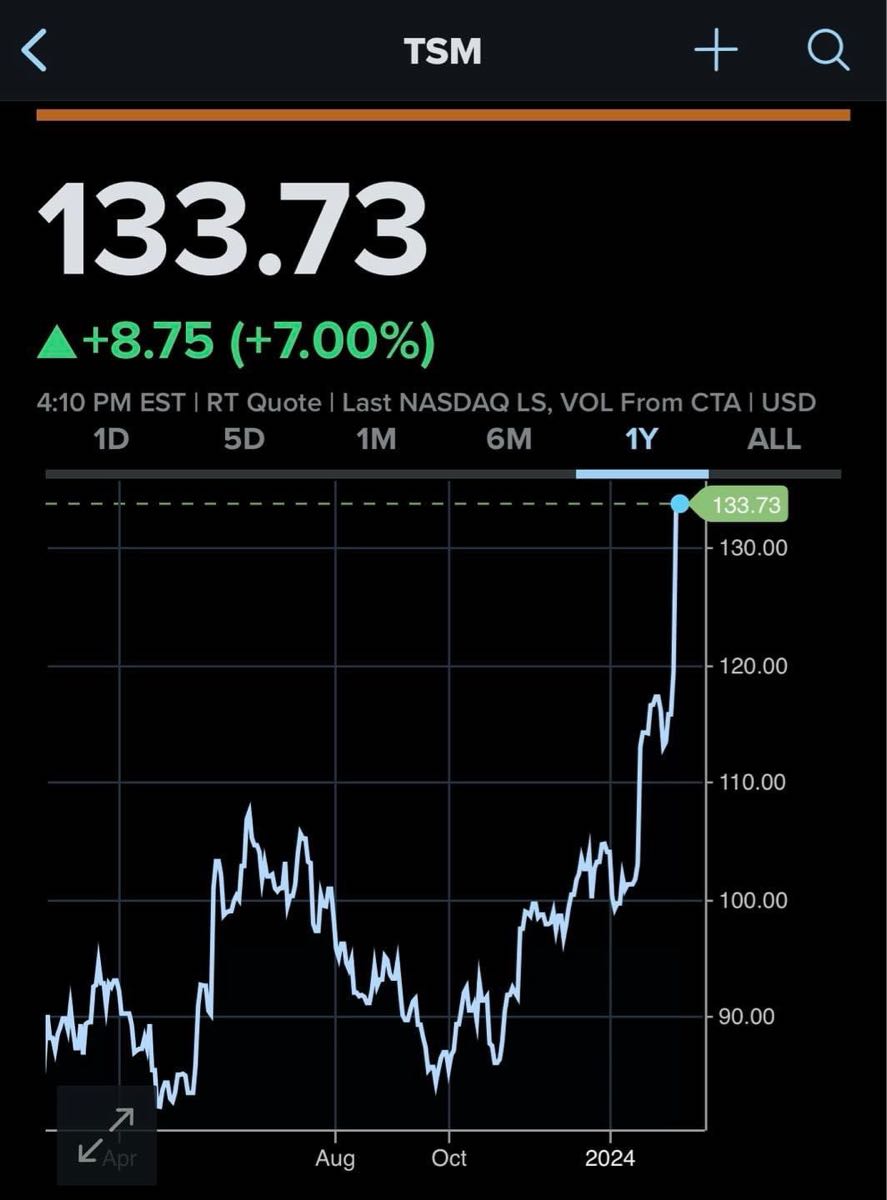887x1200 pixels.
Task: Show the 1M chart range
Action: tap(376, 439)
